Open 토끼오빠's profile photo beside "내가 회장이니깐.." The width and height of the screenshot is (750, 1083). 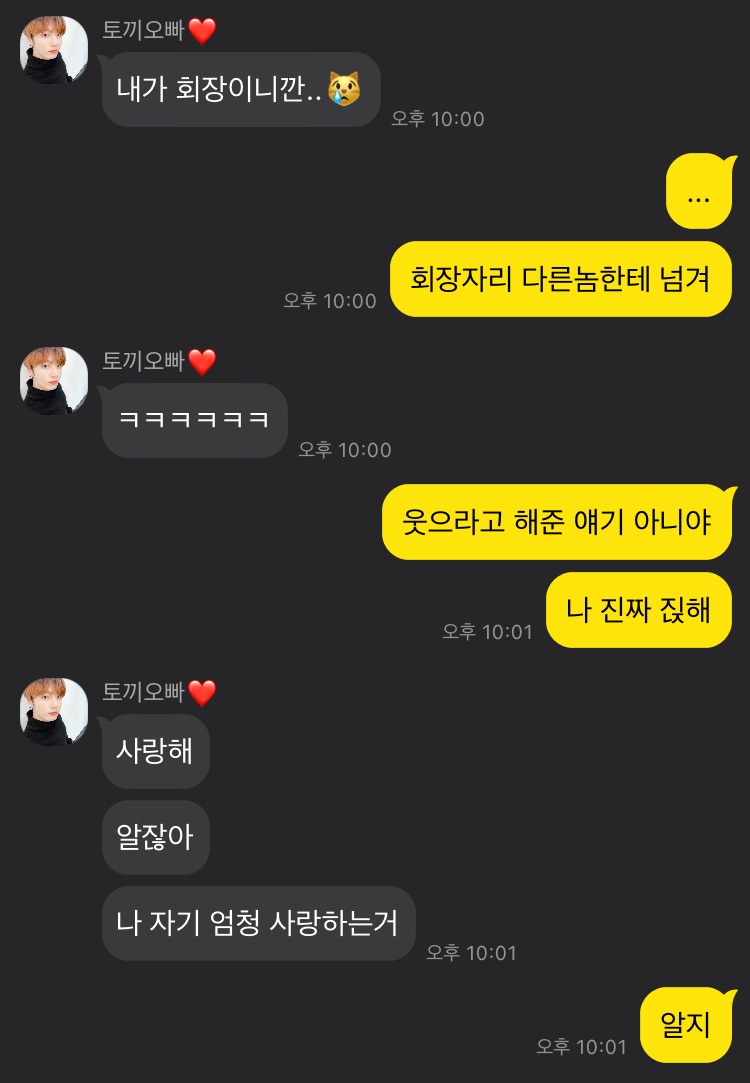54,50
